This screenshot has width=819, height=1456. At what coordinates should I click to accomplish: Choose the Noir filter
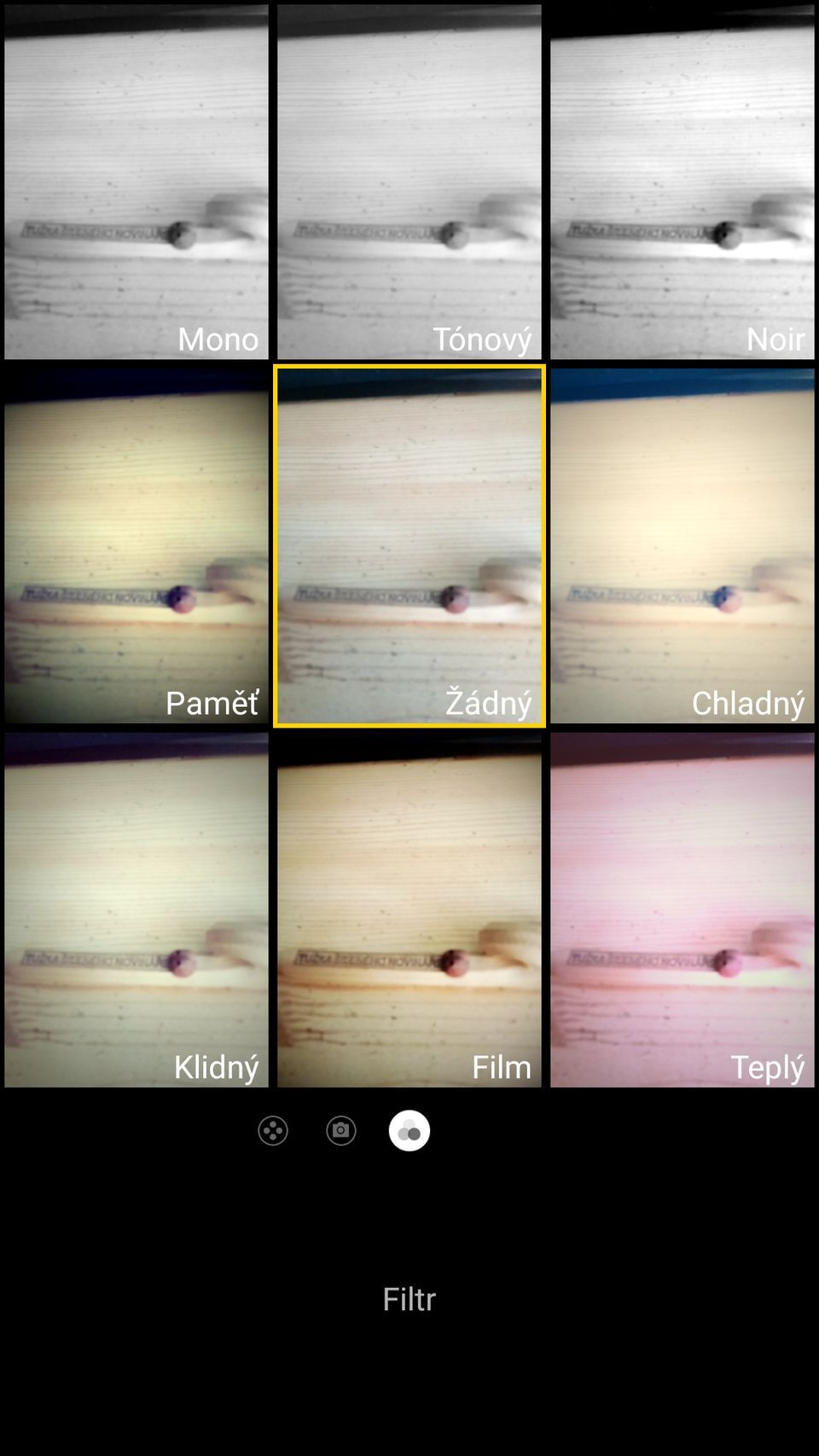(682, 181)
